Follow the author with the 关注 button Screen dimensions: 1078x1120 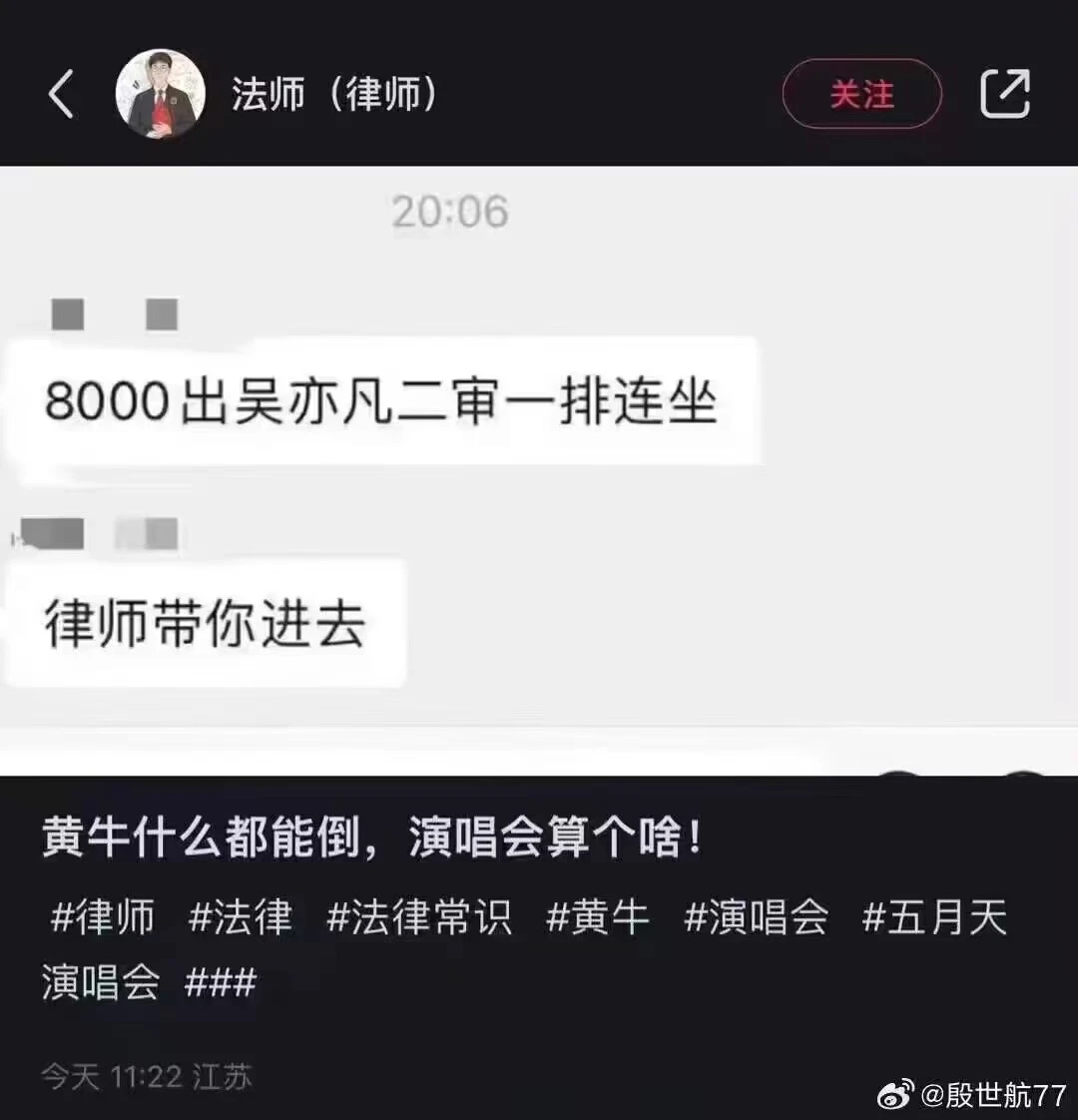click(861, 95)
